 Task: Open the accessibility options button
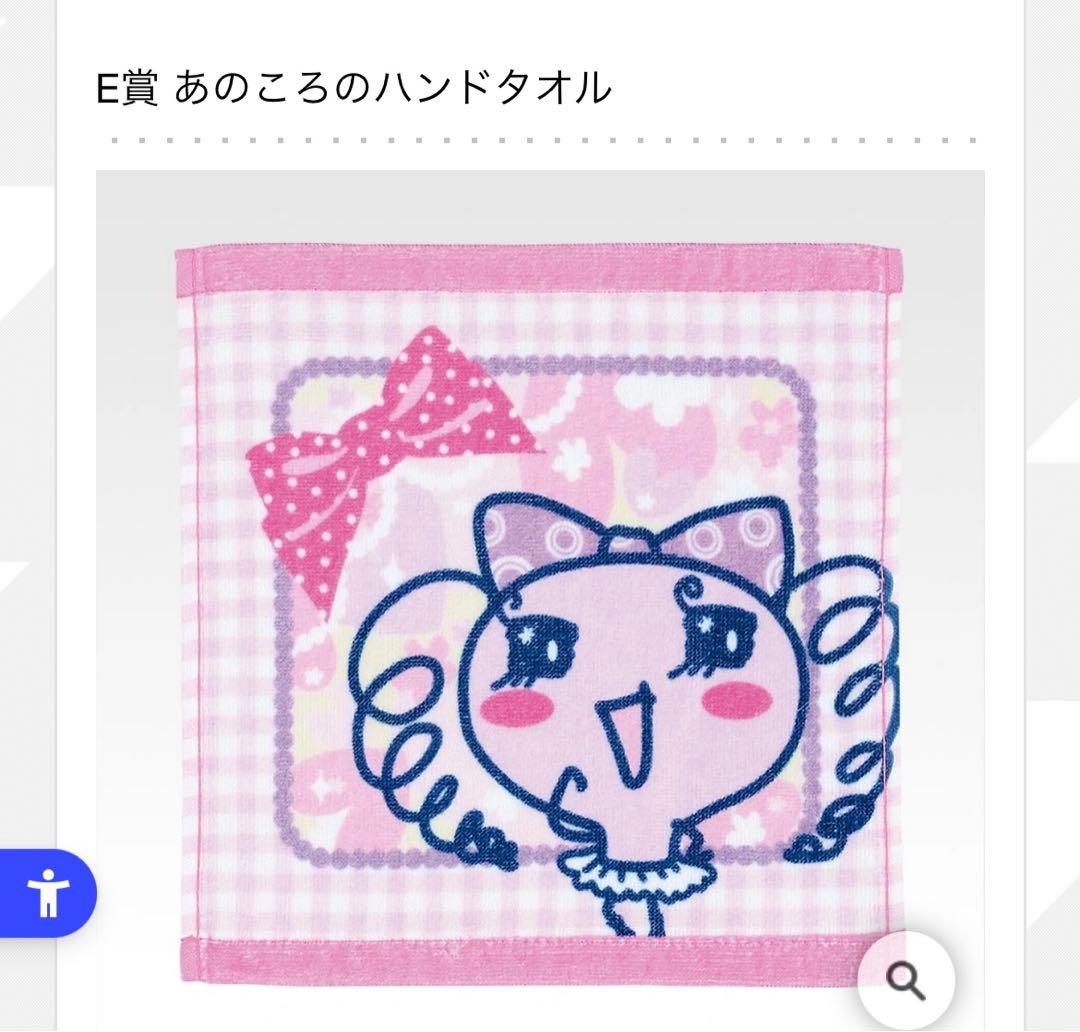(48, 894)
